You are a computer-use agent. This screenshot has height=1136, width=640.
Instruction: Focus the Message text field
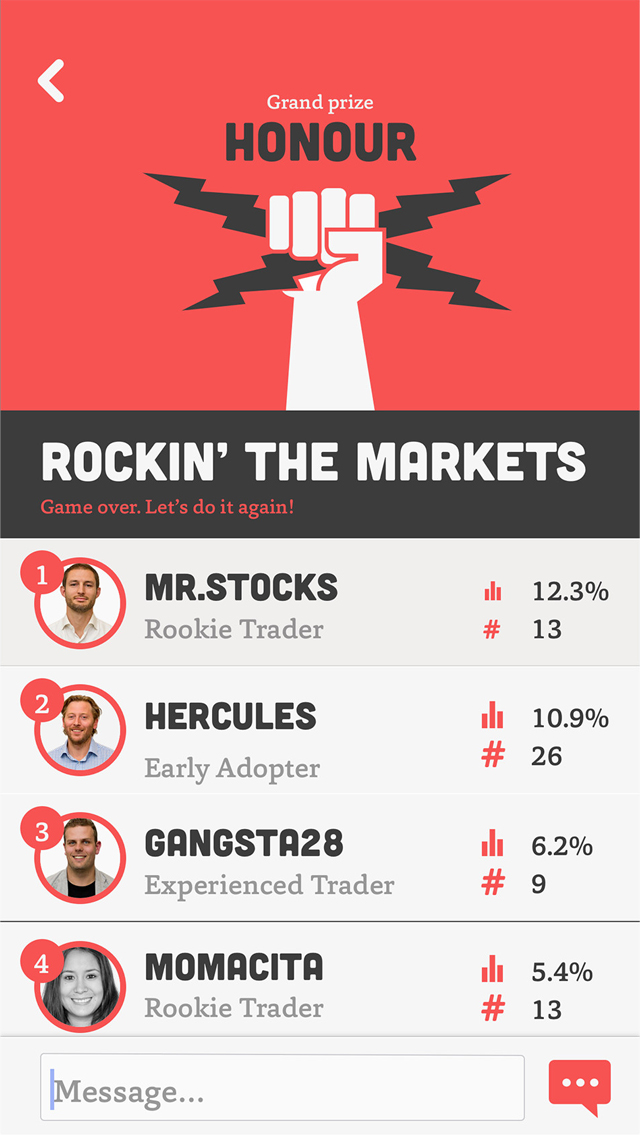click(283, 1088)
